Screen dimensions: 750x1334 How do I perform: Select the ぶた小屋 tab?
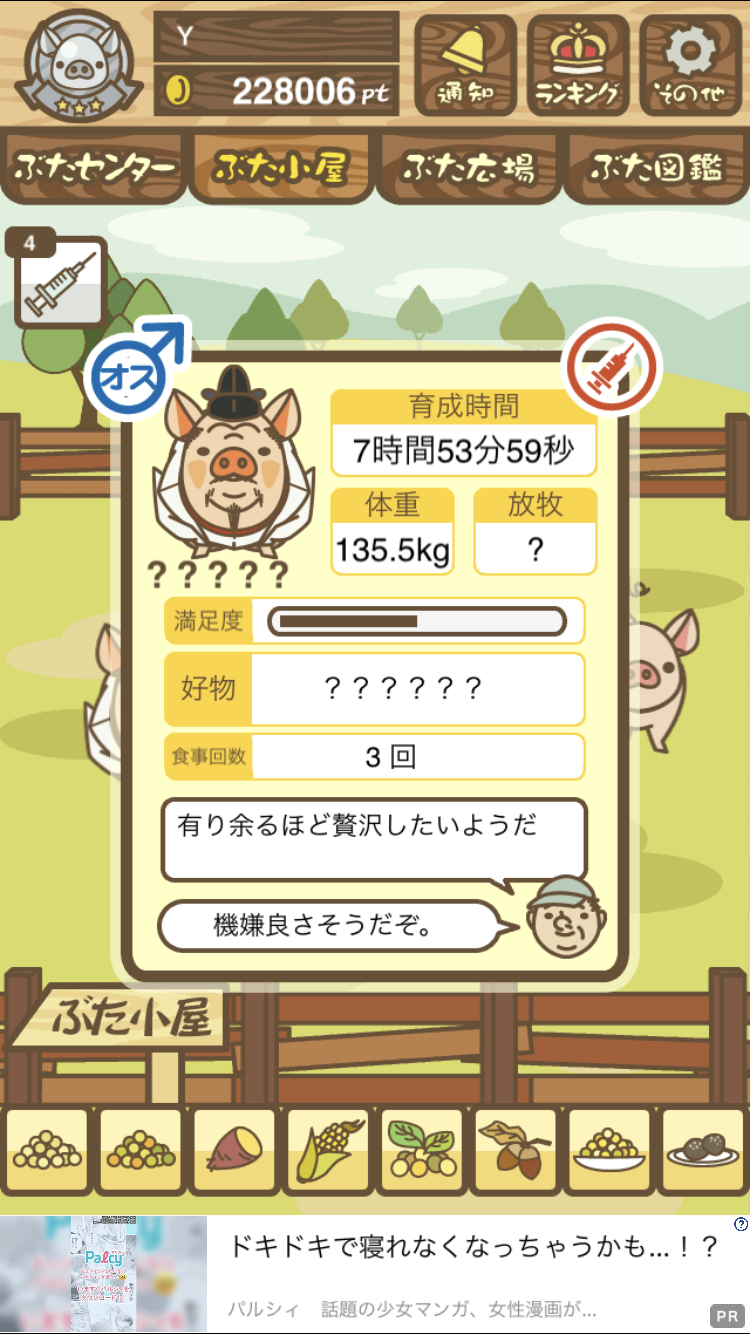click(x=281, y=168)
